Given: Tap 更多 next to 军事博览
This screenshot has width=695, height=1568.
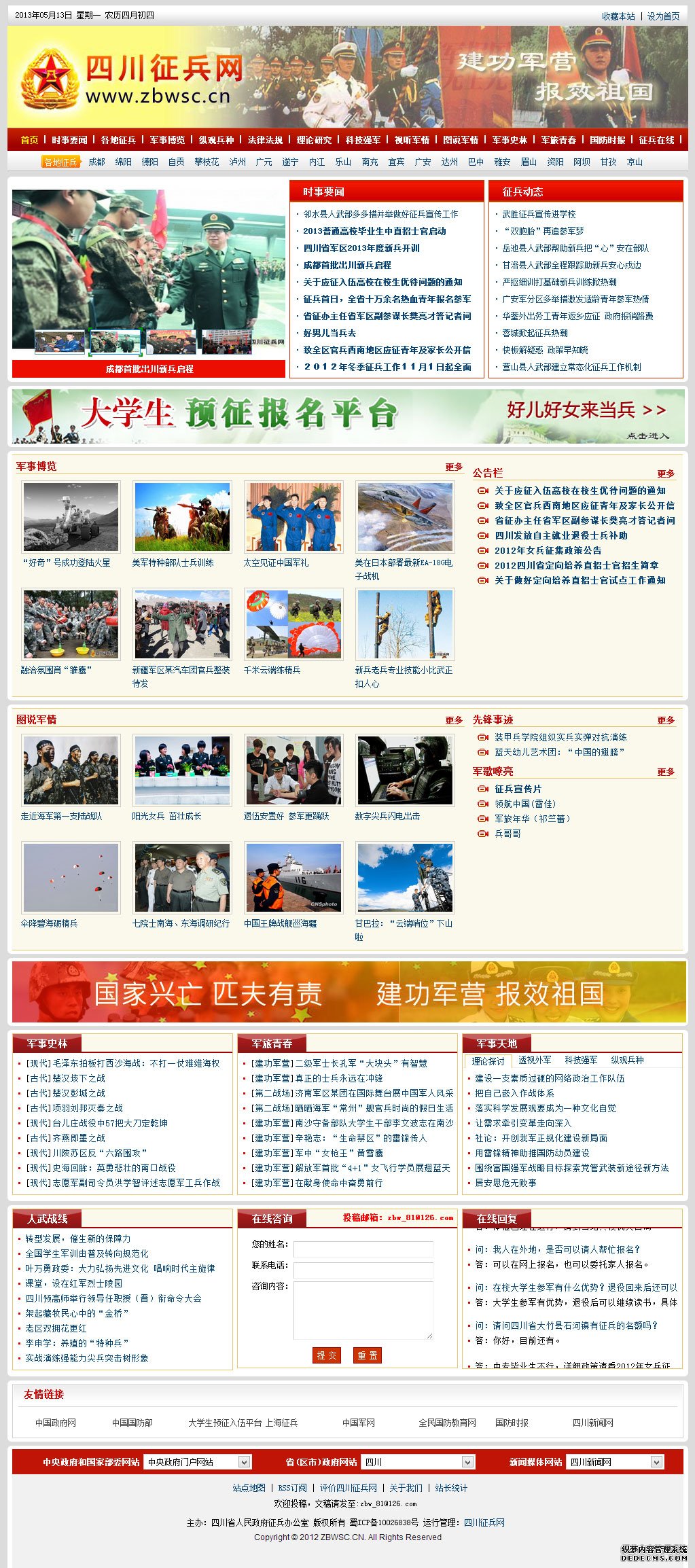Looking at the screenshot, I should click(x=454, y=467).
